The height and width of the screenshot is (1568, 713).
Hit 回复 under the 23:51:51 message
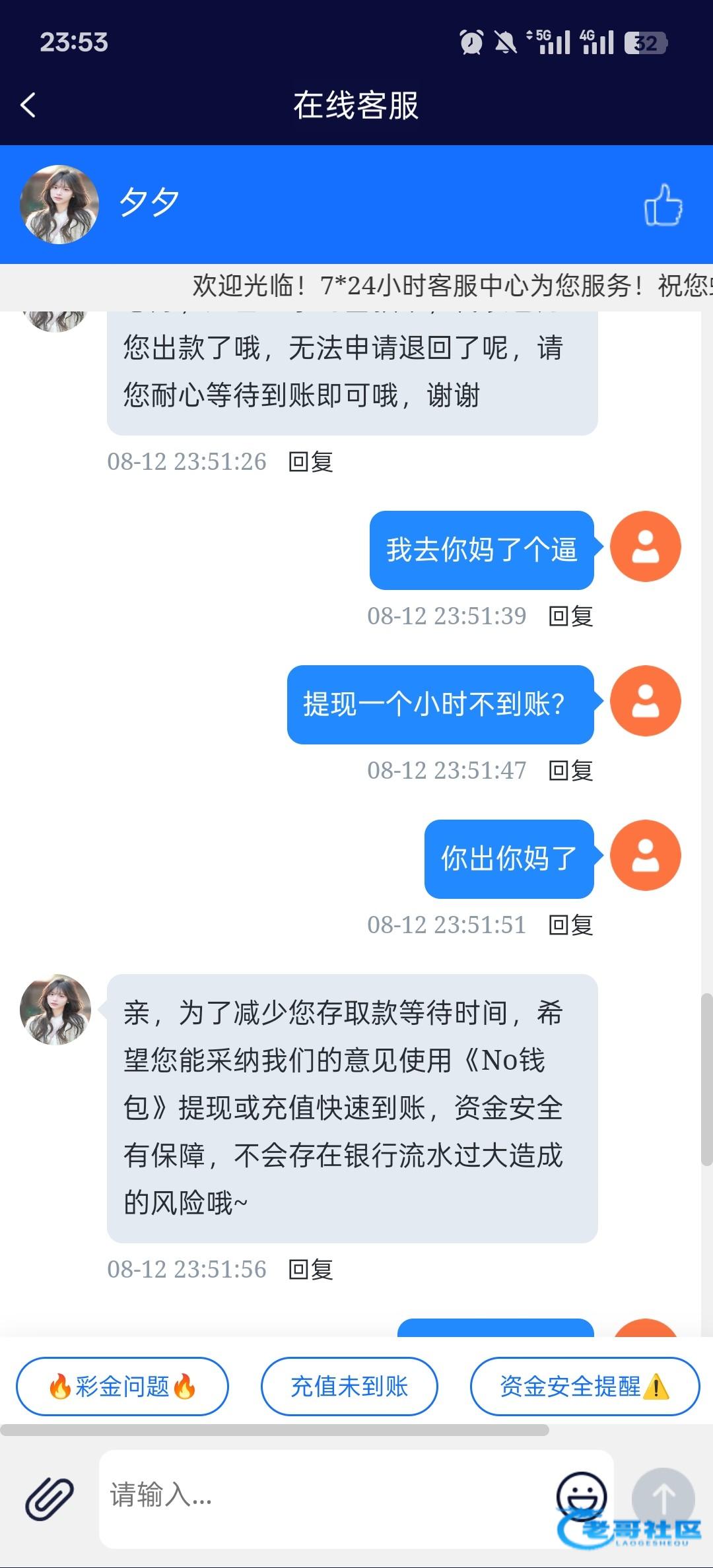(x=570, y=925)
